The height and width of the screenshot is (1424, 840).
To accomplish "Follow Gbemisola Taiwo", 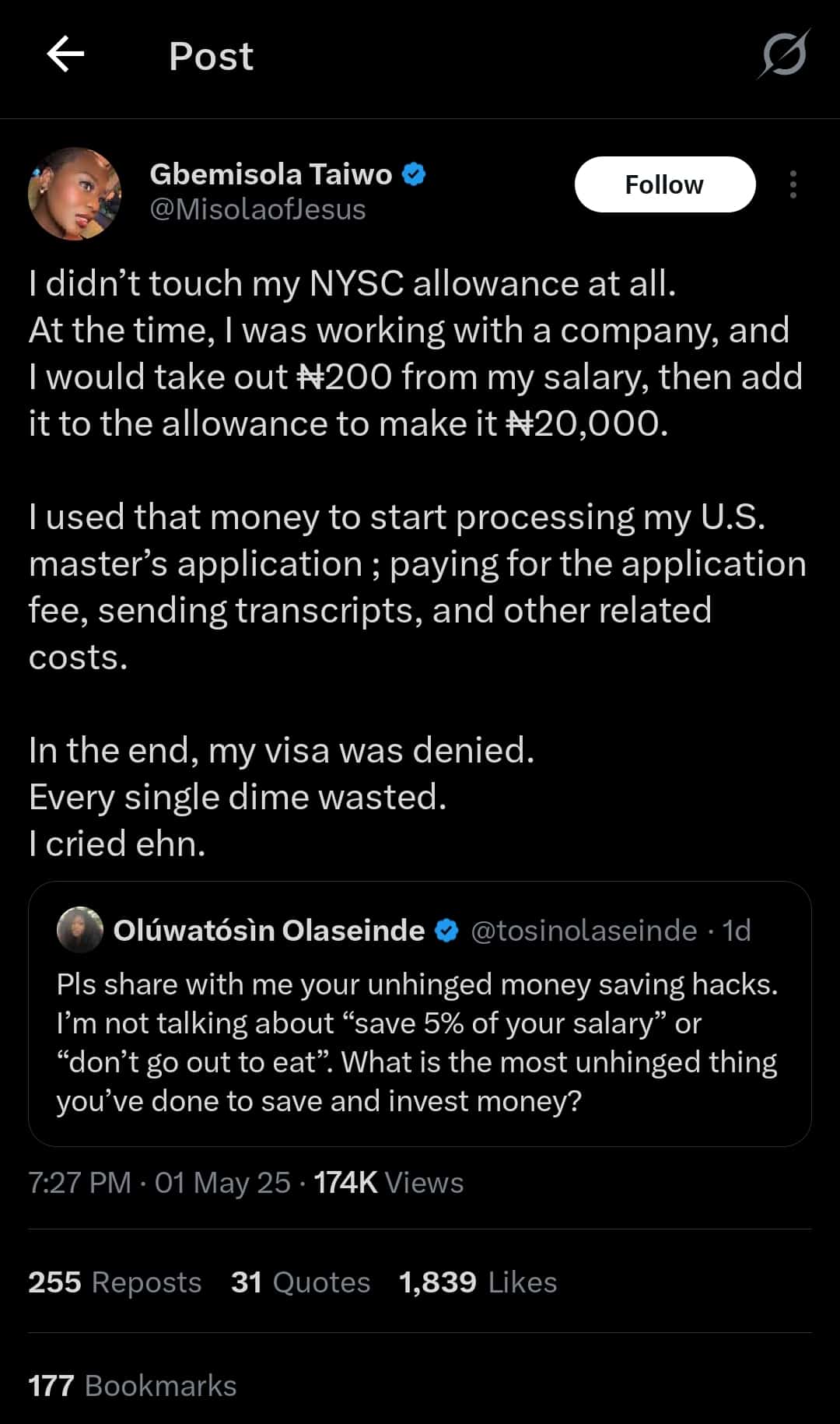I will (664, 184).
